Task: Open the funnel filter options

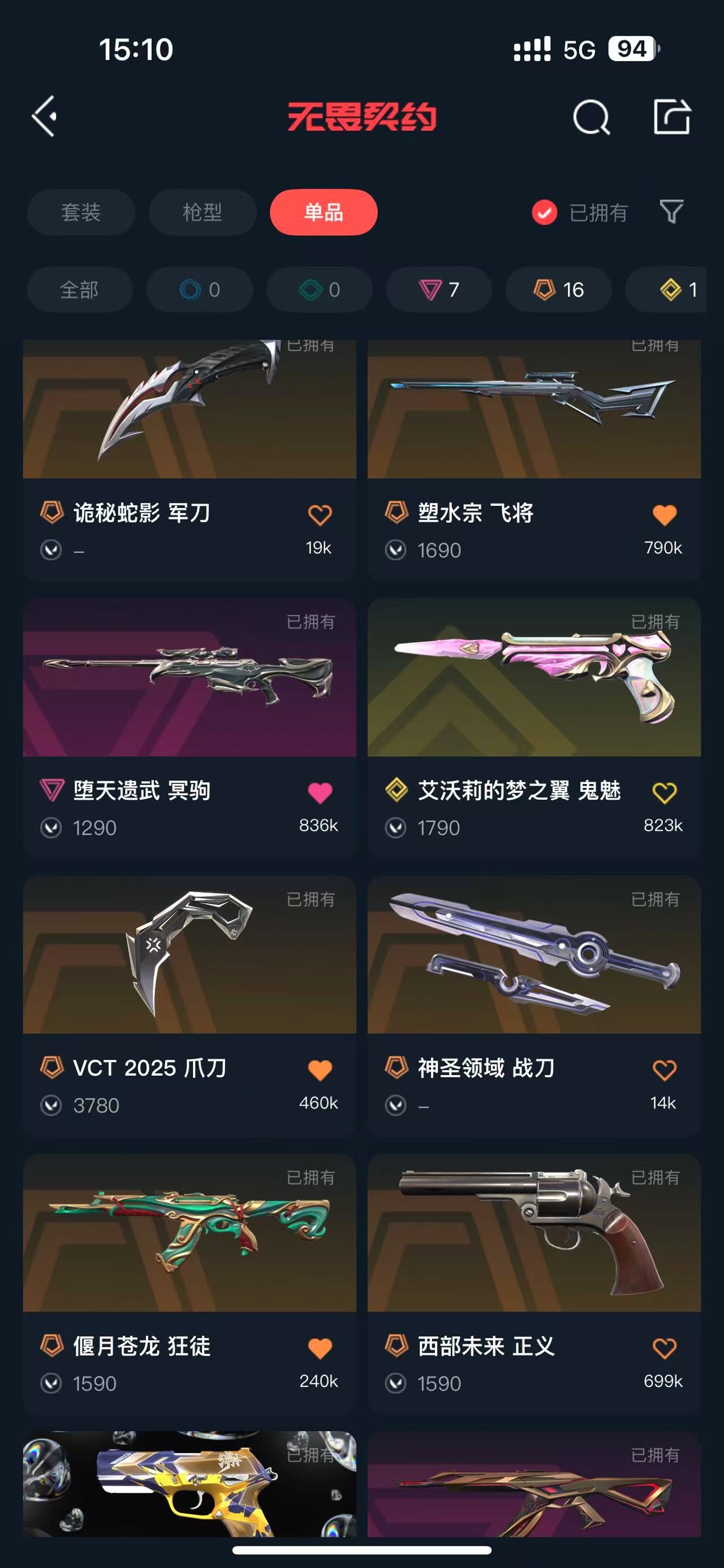Action: [671, 212]
